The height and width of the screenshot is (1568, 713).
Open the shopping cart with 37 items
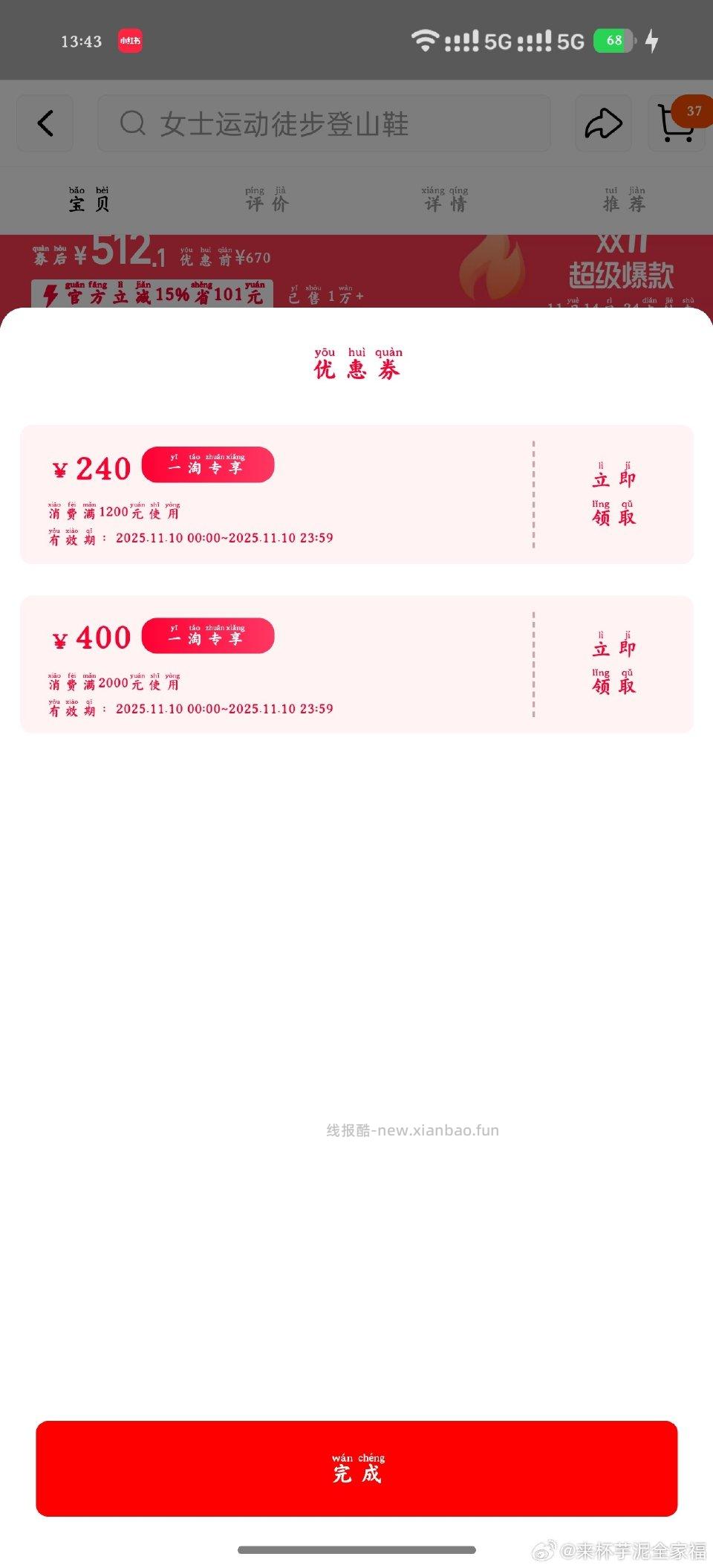click(676, 123)
